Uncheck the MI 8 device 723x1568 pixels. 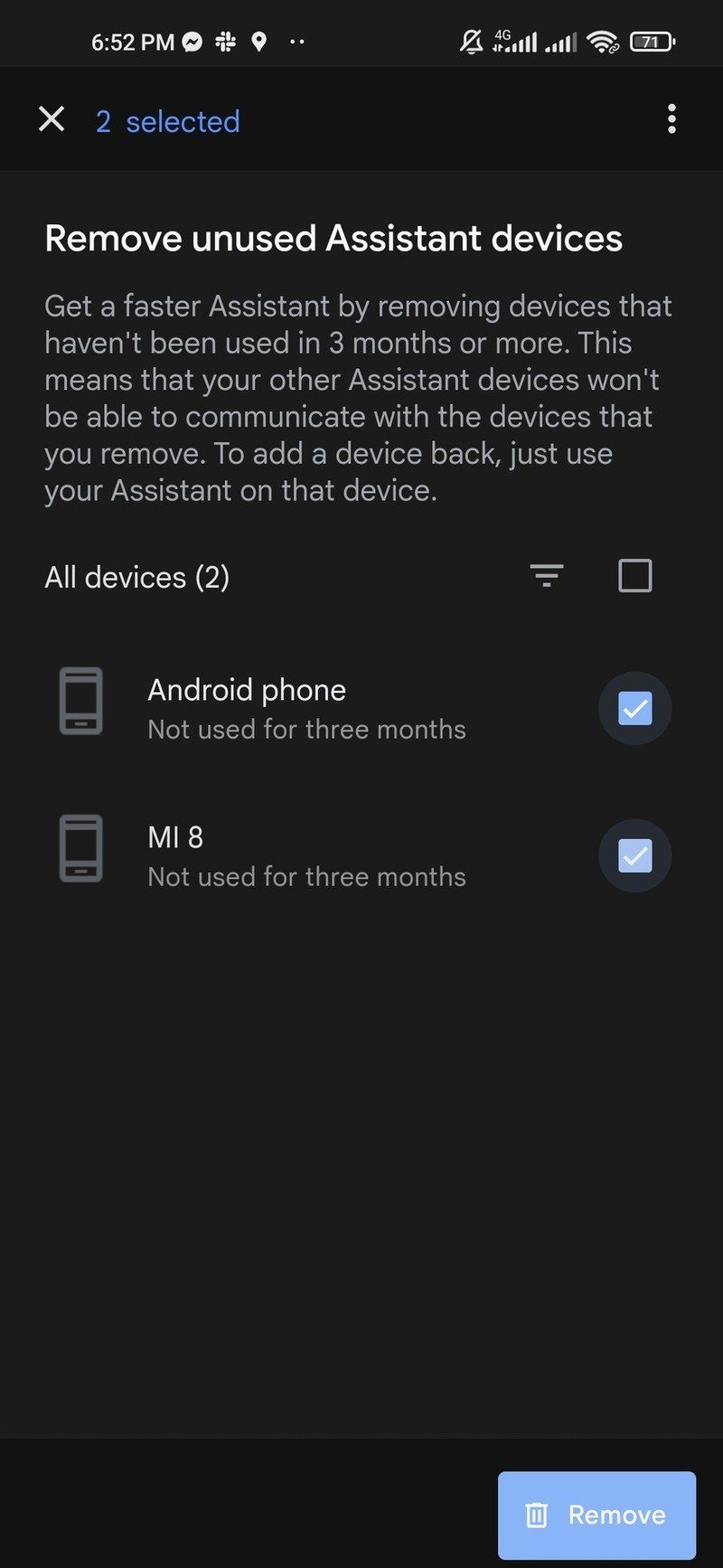coord(635,855)
